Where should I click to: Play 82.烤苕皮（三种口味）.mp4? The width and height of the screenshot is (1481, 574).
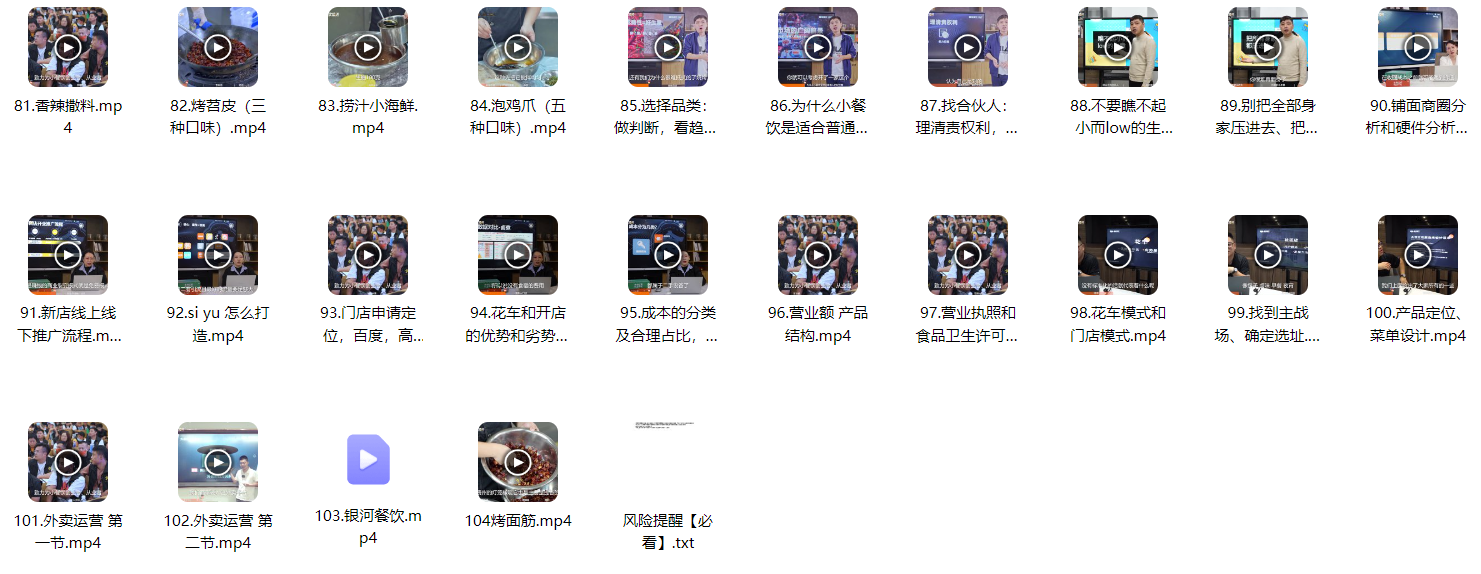pos(218,47)
